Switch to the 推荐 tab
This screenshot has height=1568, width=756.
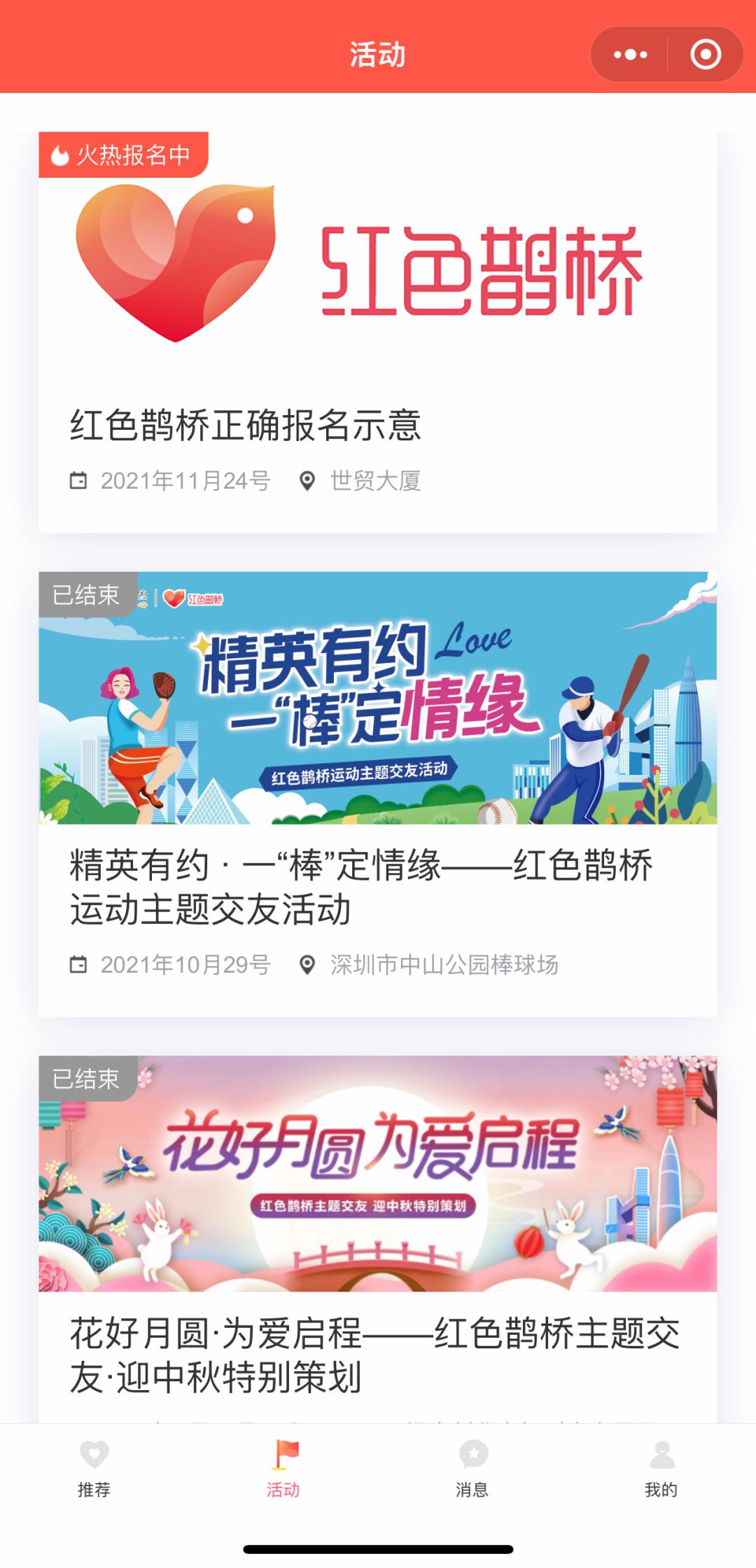94,1469
